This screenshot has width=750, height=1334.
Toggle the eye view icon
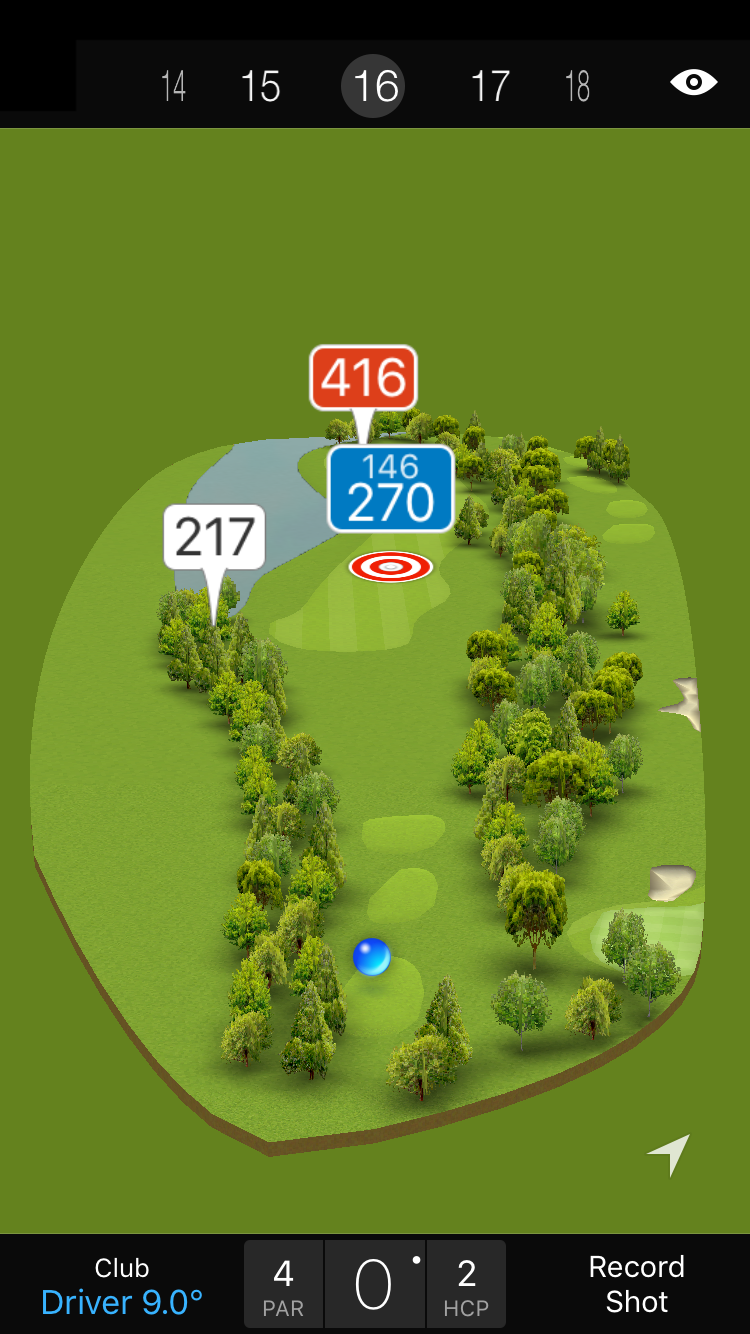point(693,82)
